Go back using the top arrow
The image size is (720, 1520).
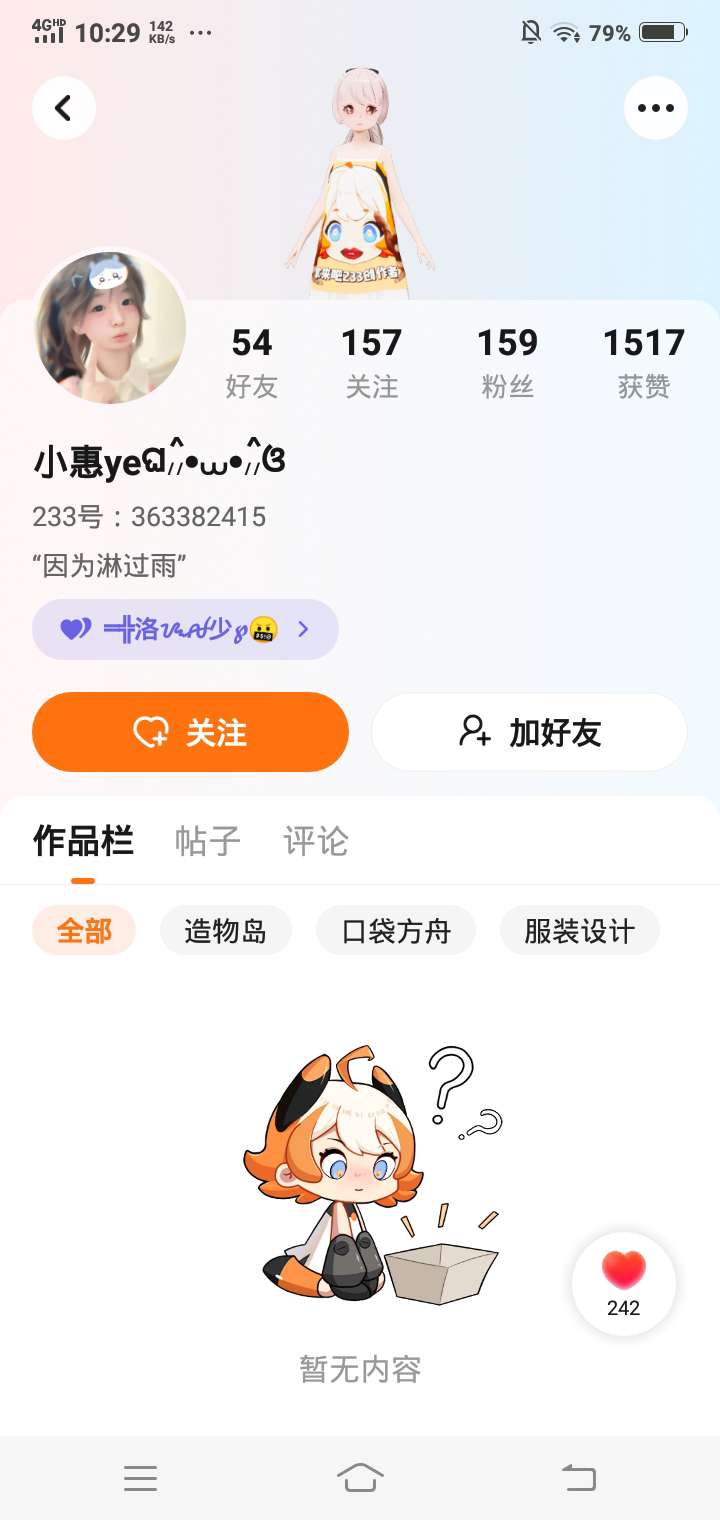tap(64, 108)
